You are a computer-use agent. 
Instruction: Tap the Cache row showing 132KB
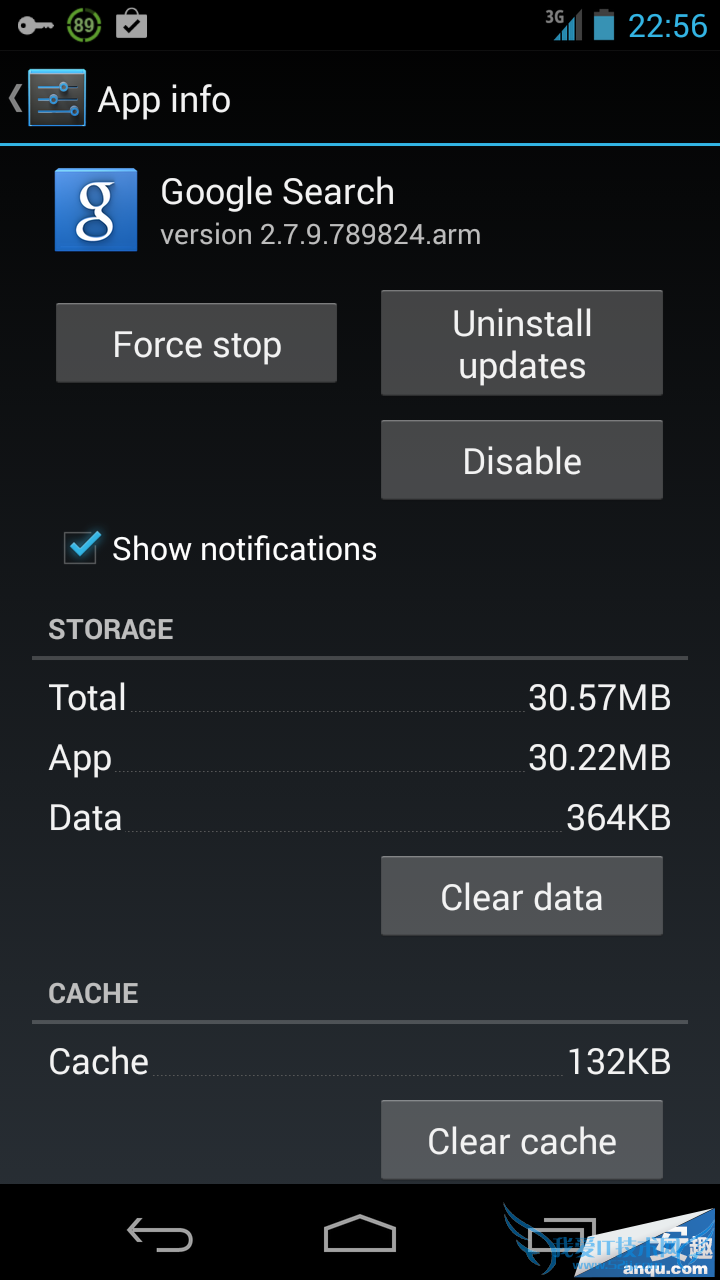(360, 1061)
